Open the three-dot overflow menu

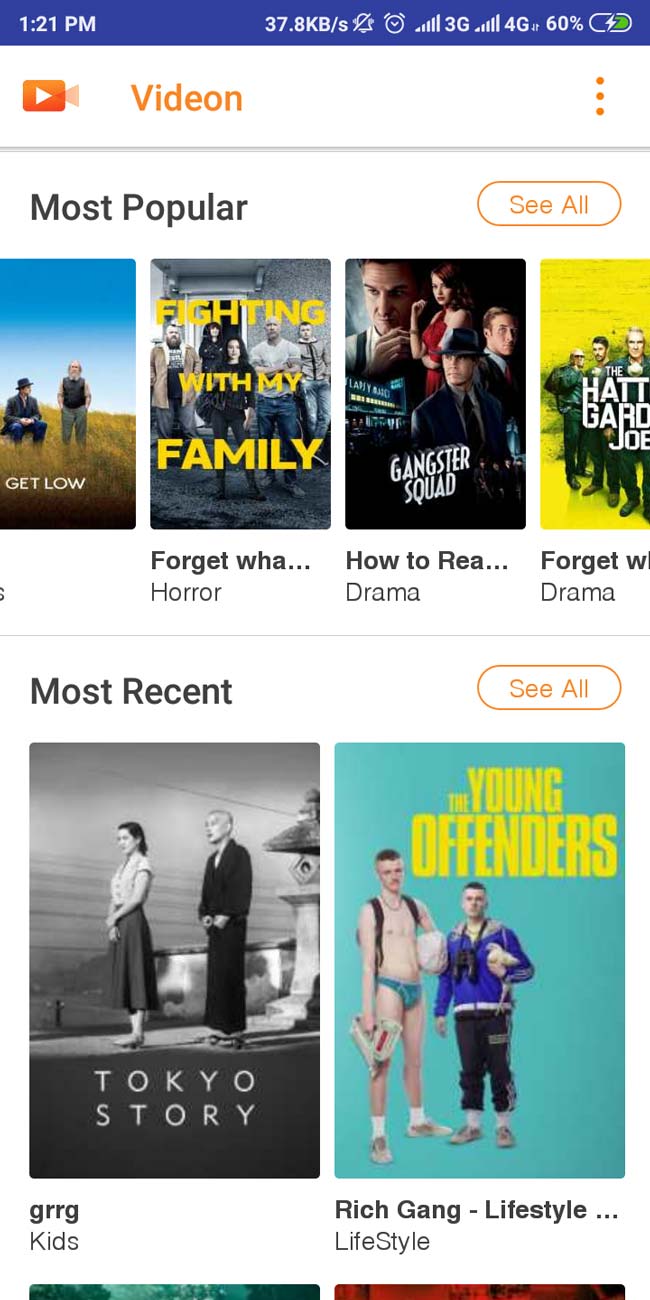[x=599, y=97]
